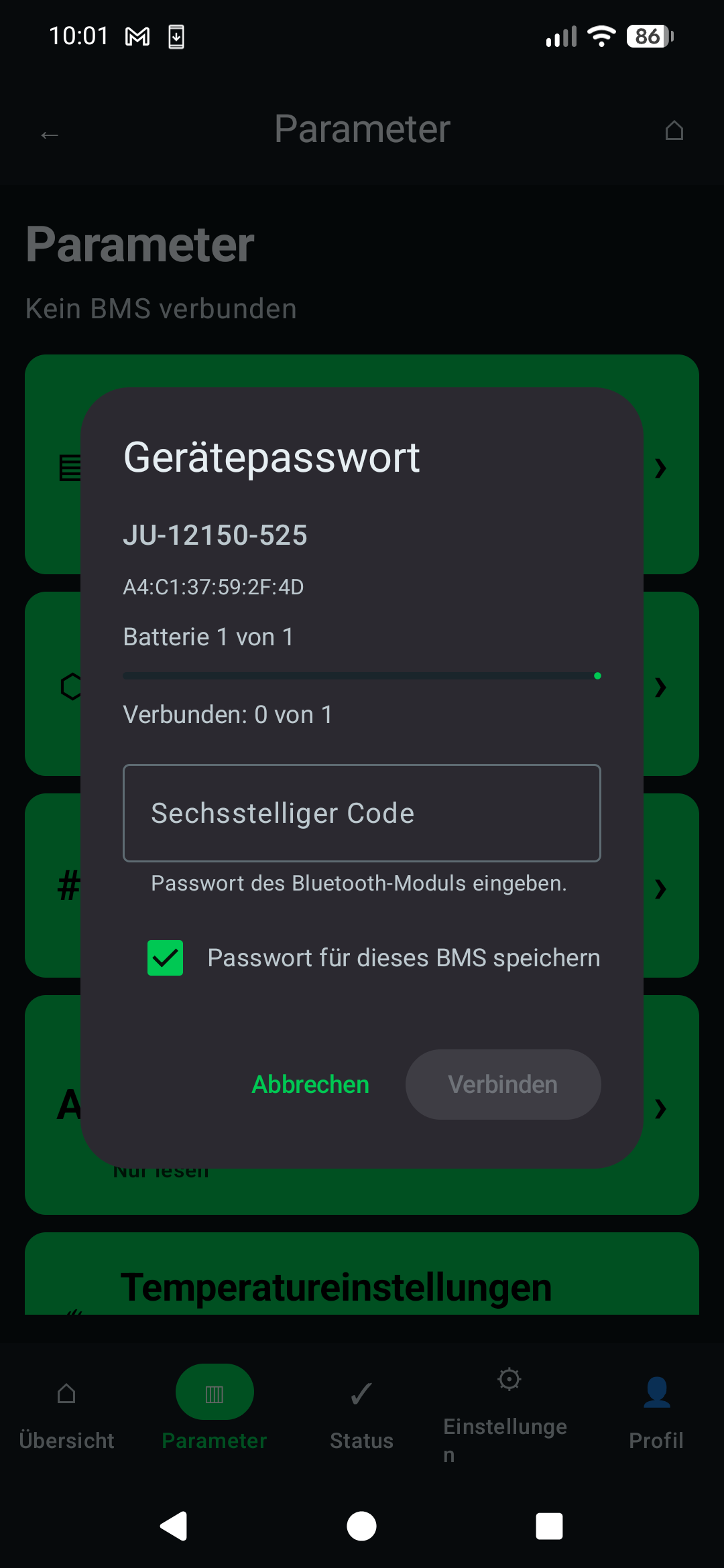The image size is (724, 1568).
Task: Go back with the system back button
Action: click(174, 1526)
